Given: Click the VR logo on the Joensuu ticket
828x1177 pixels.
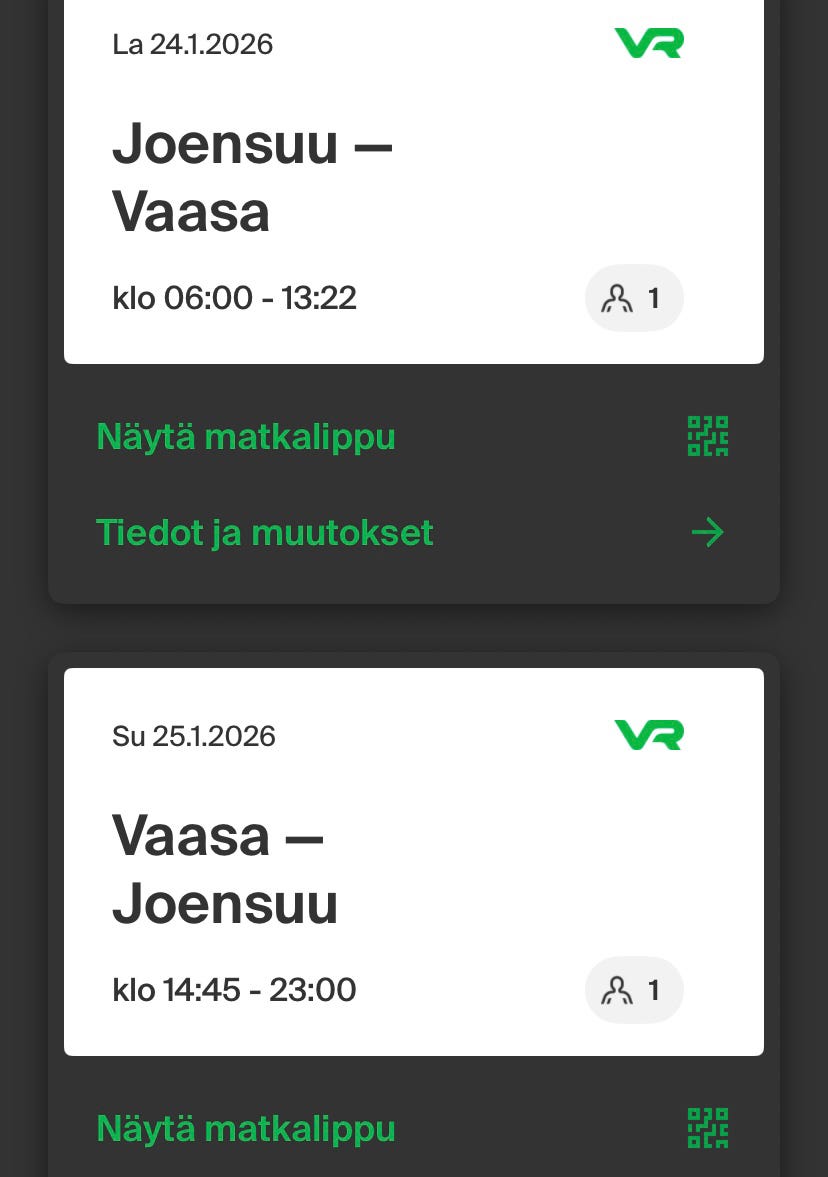Looking at the screenshot, I should (x=648, y=43).
